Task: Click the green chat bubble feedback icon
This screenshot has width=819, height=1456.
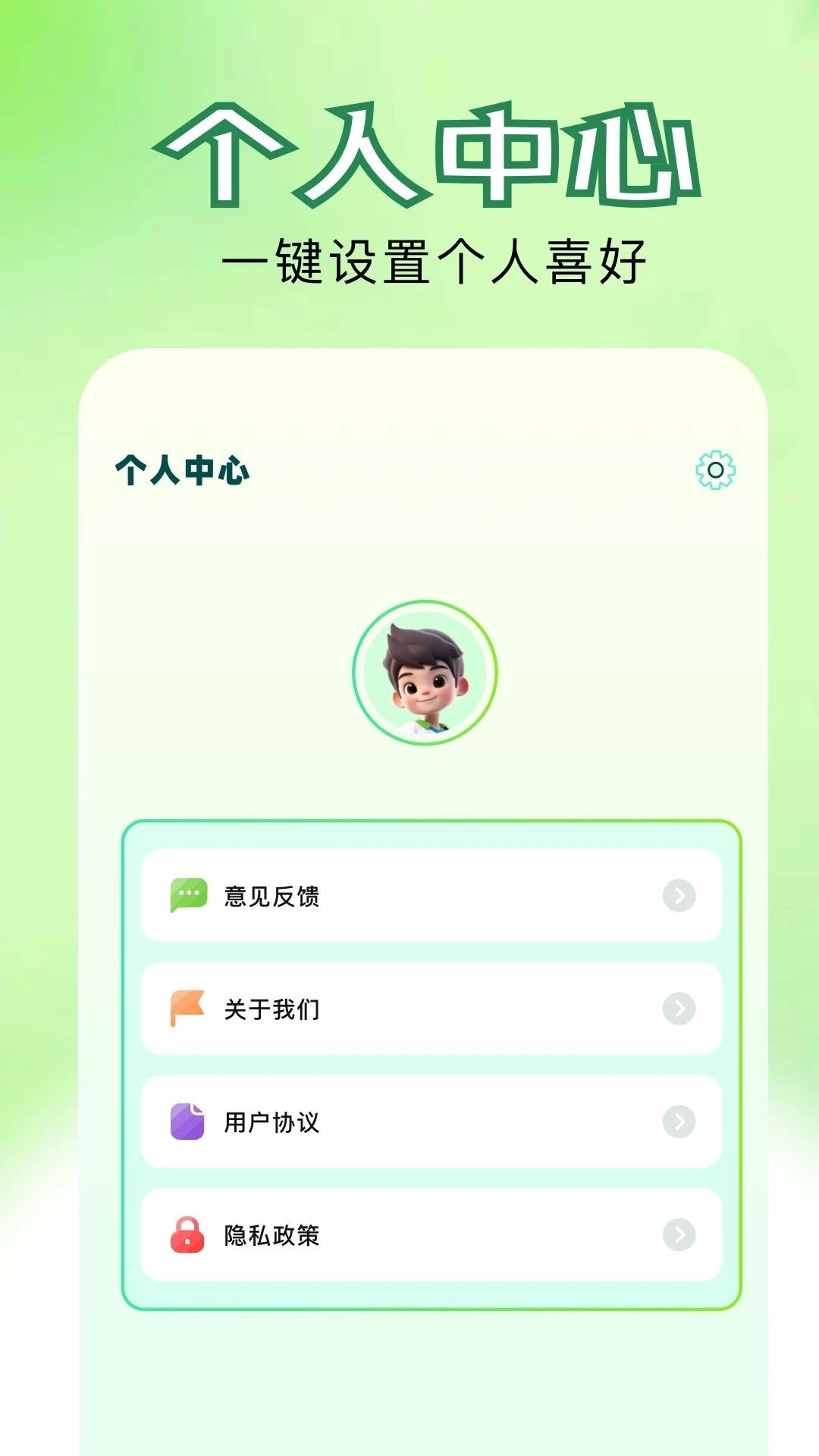Action: point(190,895)
